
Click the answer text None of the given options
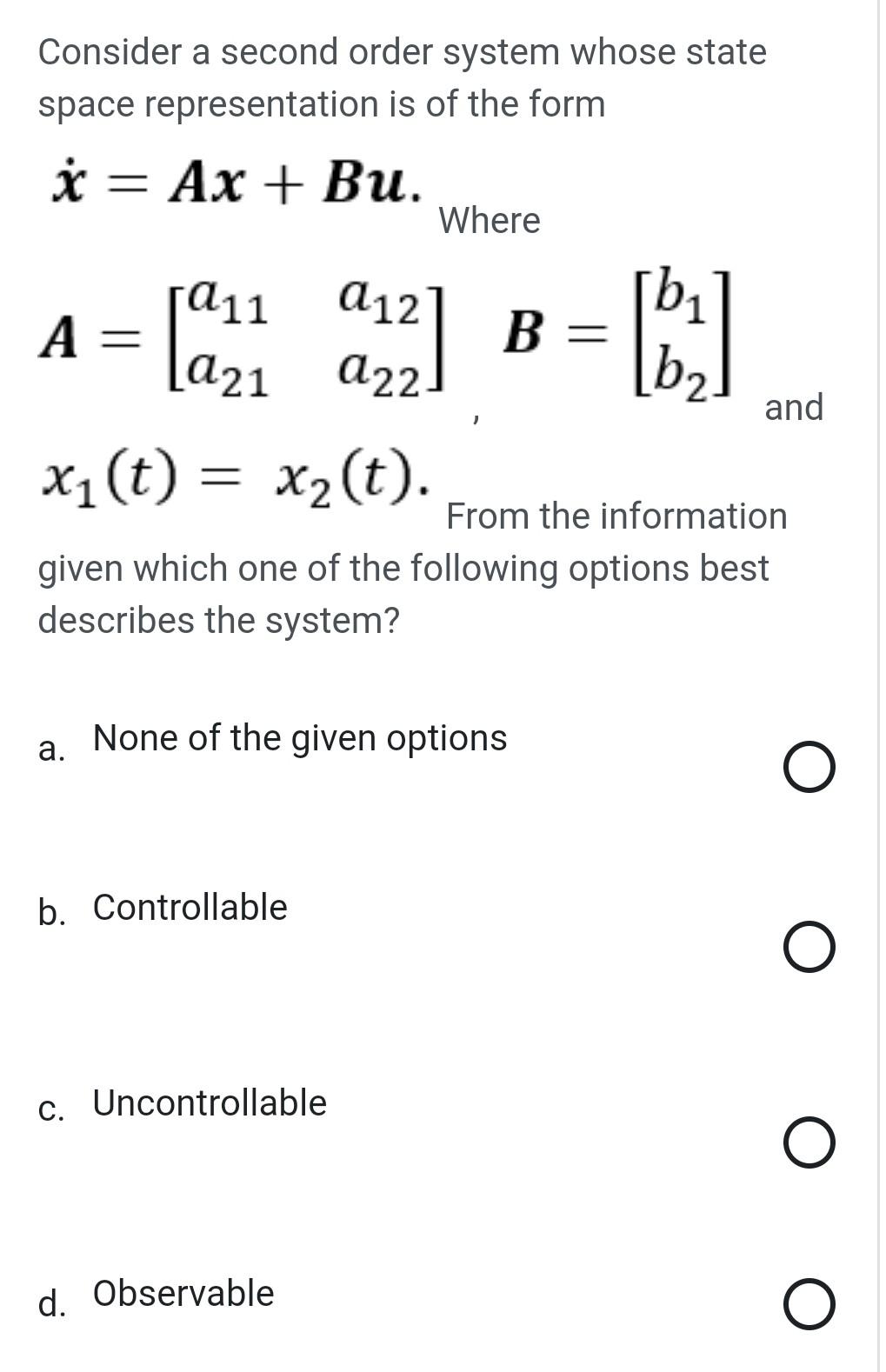300,737
